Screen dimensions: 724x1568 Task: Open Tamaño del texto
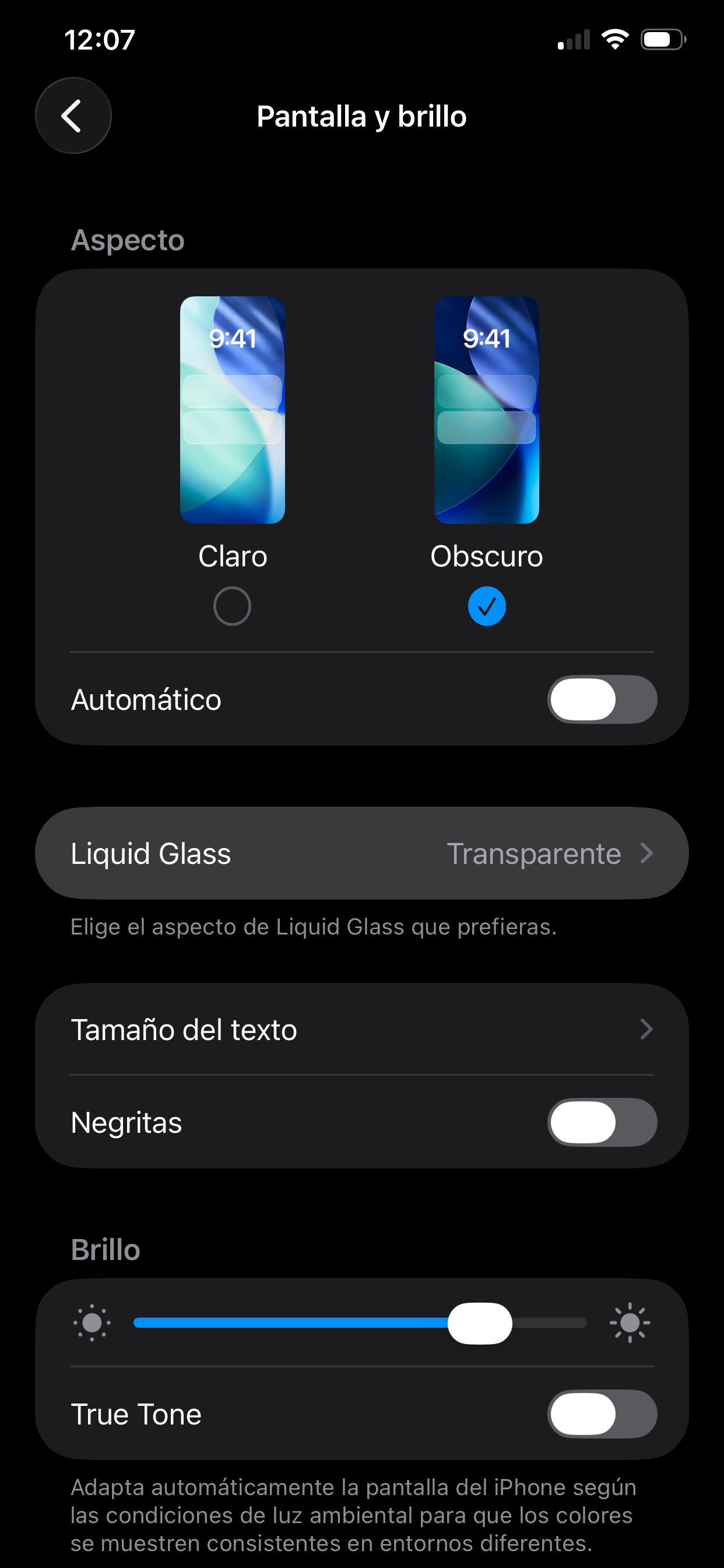tap(361, 1030)
